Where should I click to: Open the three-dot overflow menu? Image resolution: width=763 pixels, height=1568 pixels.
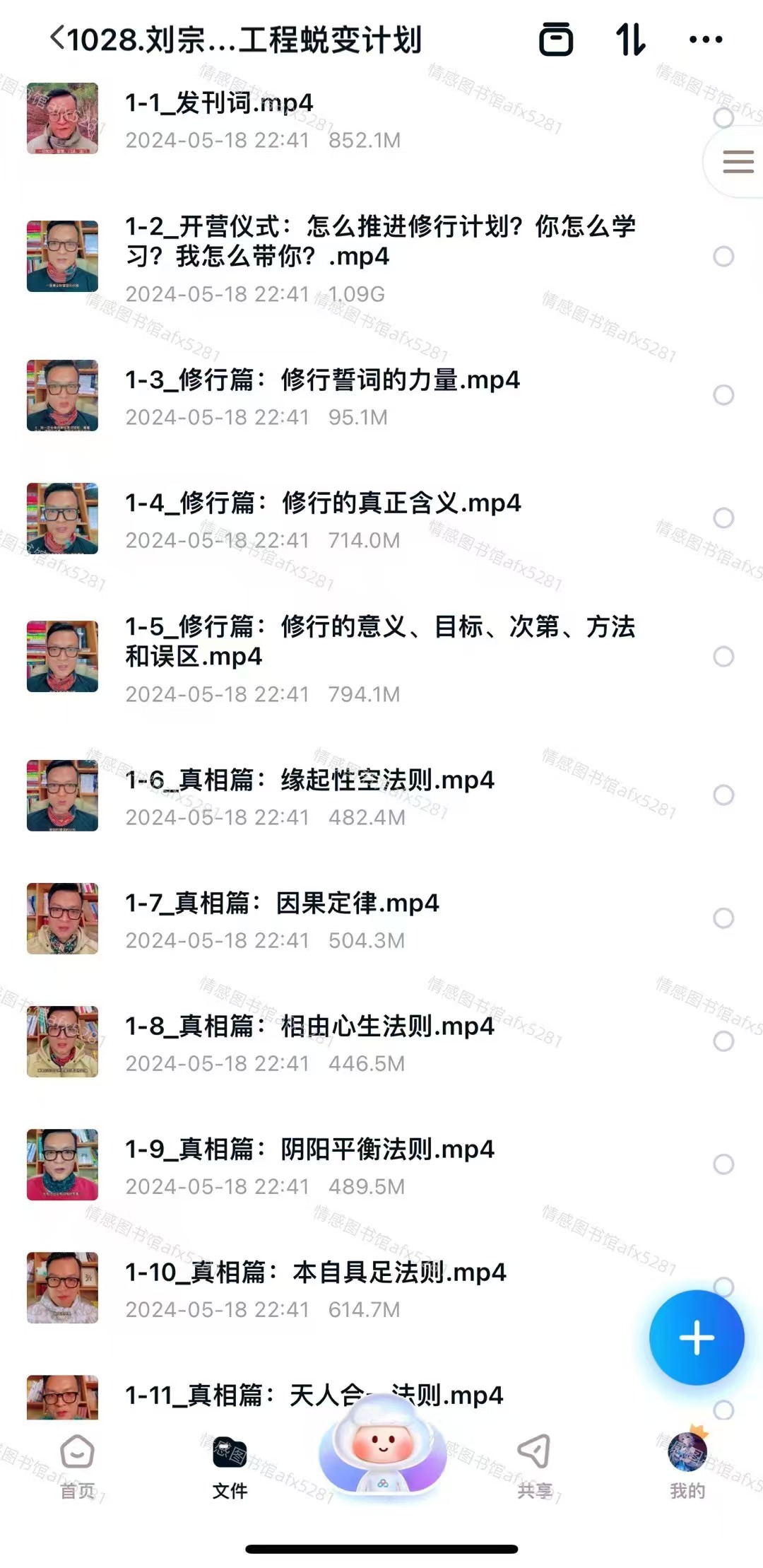pos(706,39)
